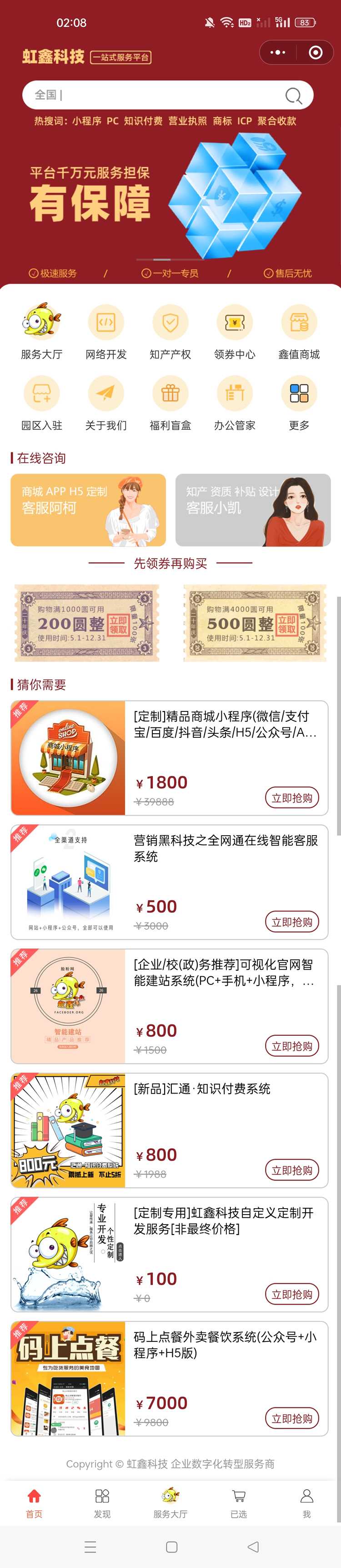Open 知产产权 category

coord(170,332)
